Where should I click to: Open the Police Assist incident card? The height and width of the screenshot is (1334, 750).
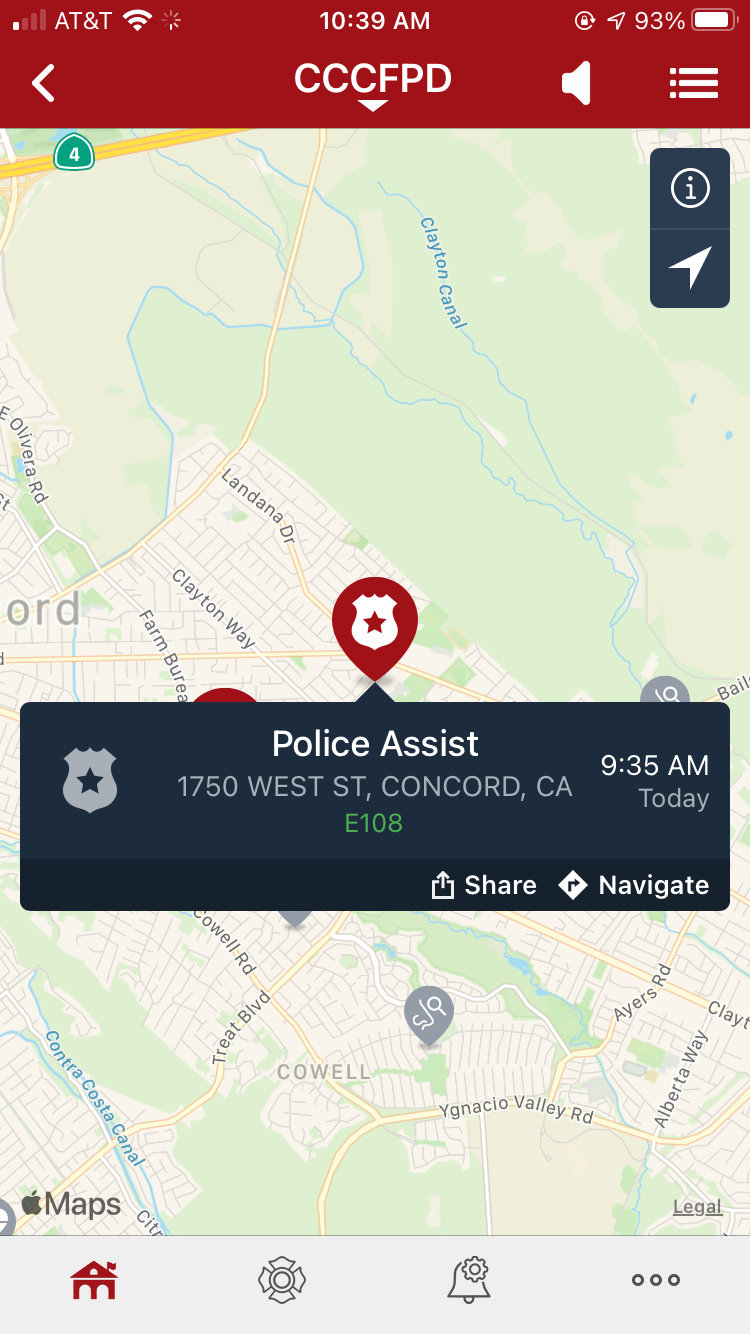pos(374,780)
